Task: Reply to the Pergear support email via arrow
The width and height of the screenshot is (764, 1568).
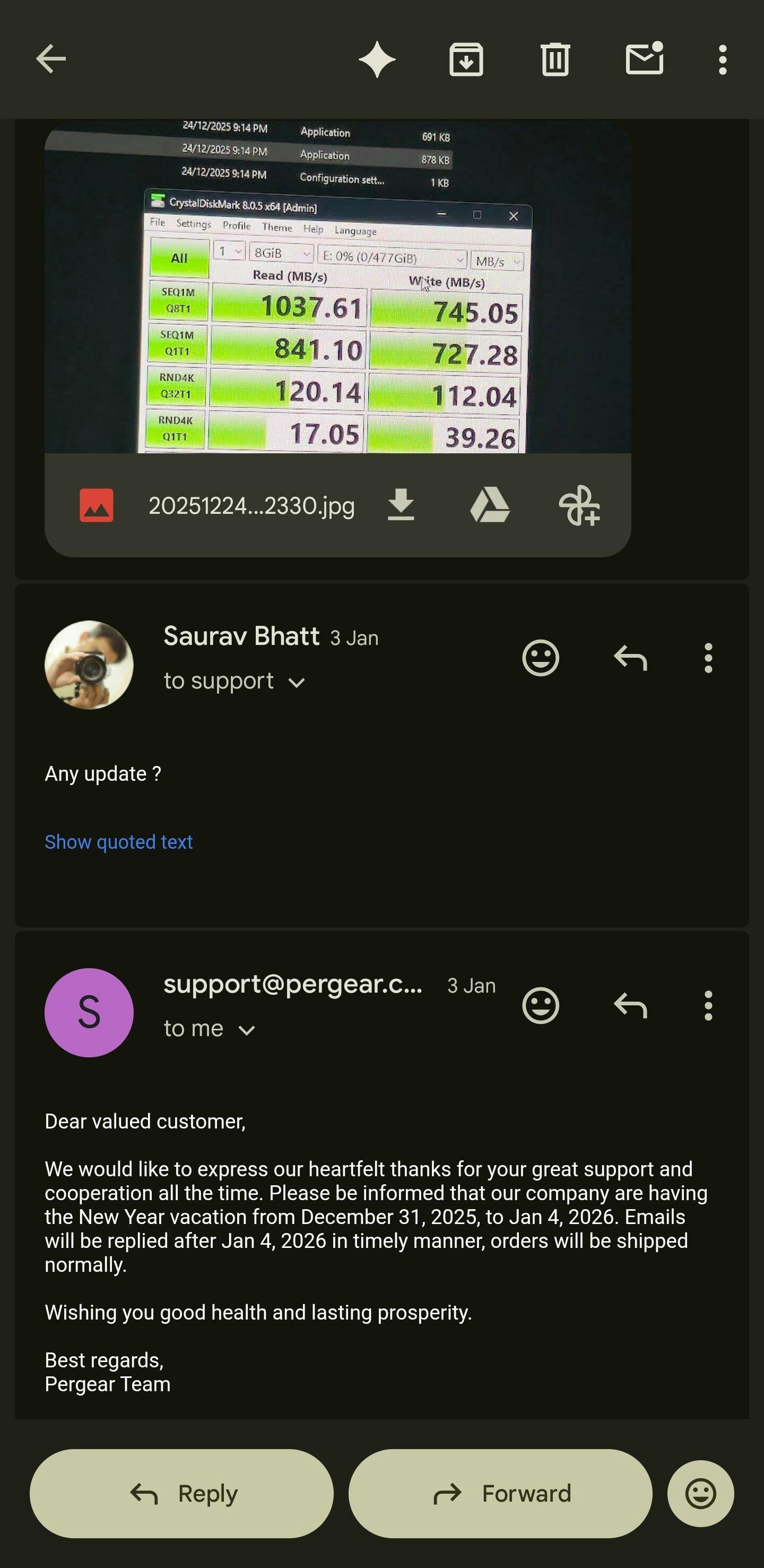Action: click(630, 1005)
